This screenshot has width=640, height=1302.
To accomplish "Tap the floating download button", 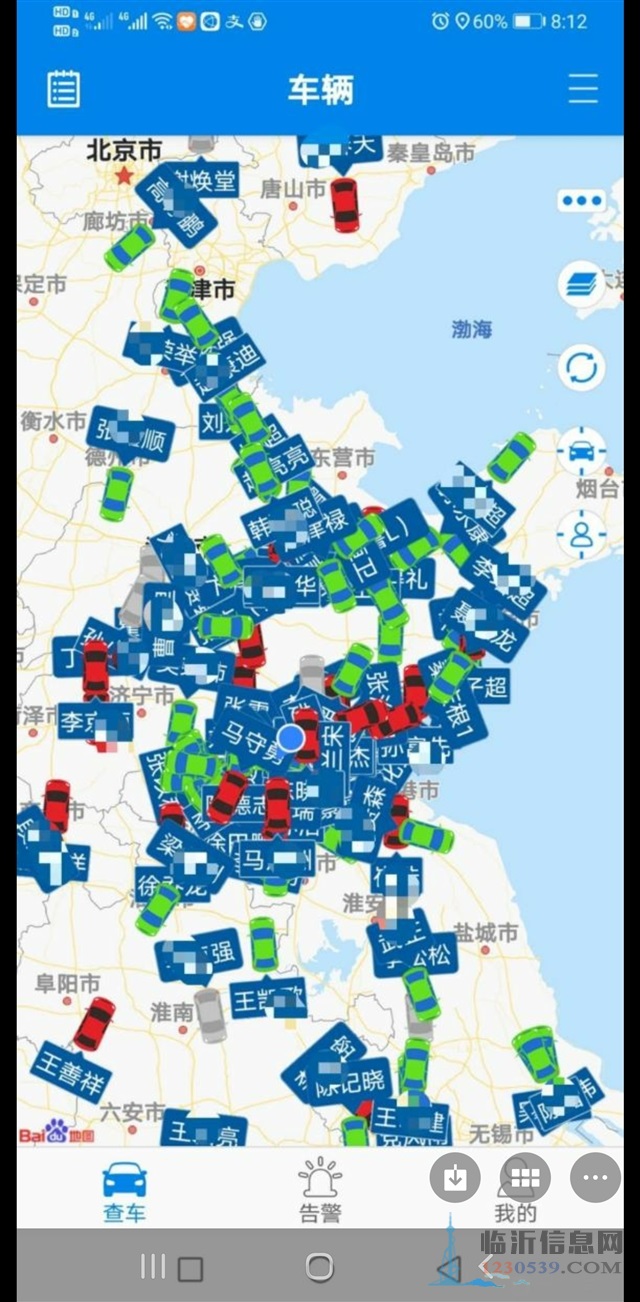I will [455, 1177].
